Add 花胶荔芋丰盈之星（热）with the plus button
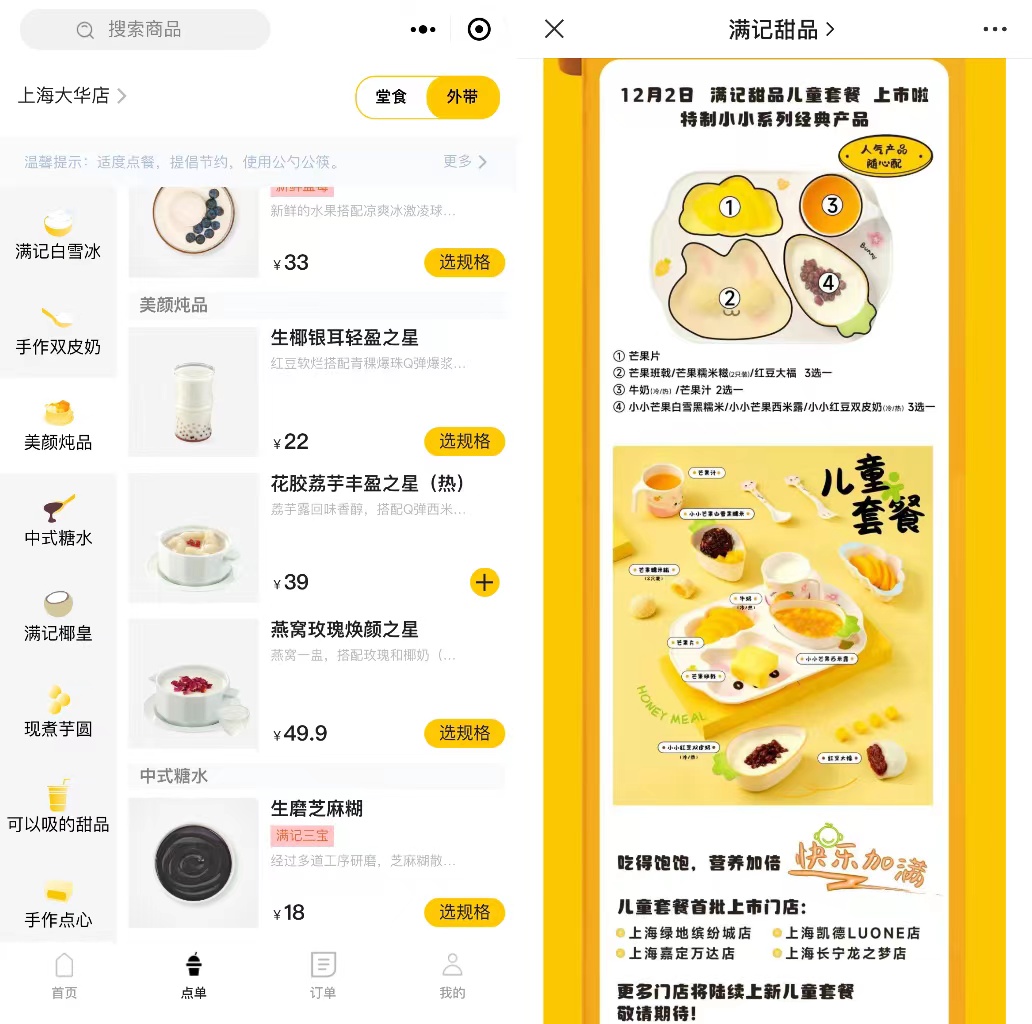Viewport: 1032px width, 1024px height. pos(484,582)
